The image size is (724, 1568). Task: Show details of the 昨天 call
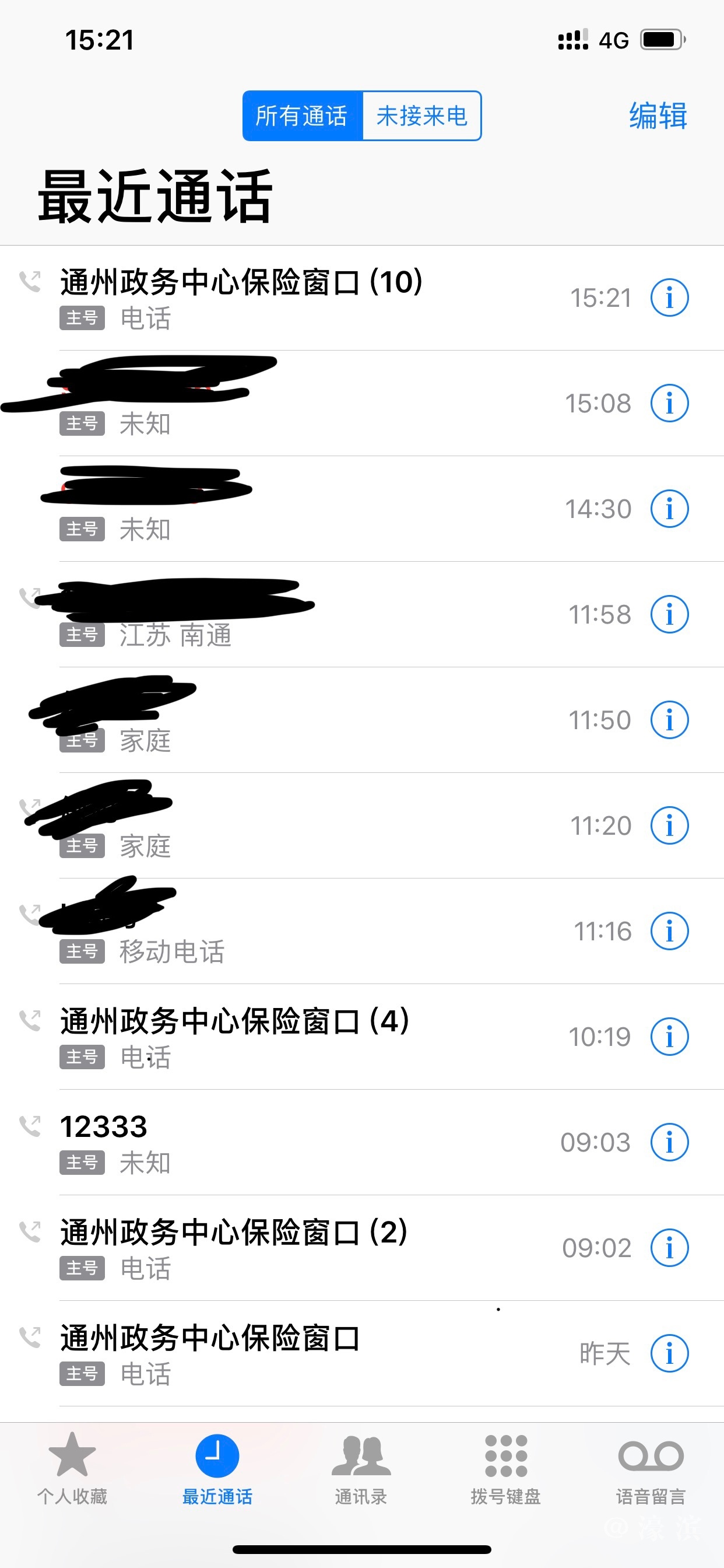(x=669, y=1354)
